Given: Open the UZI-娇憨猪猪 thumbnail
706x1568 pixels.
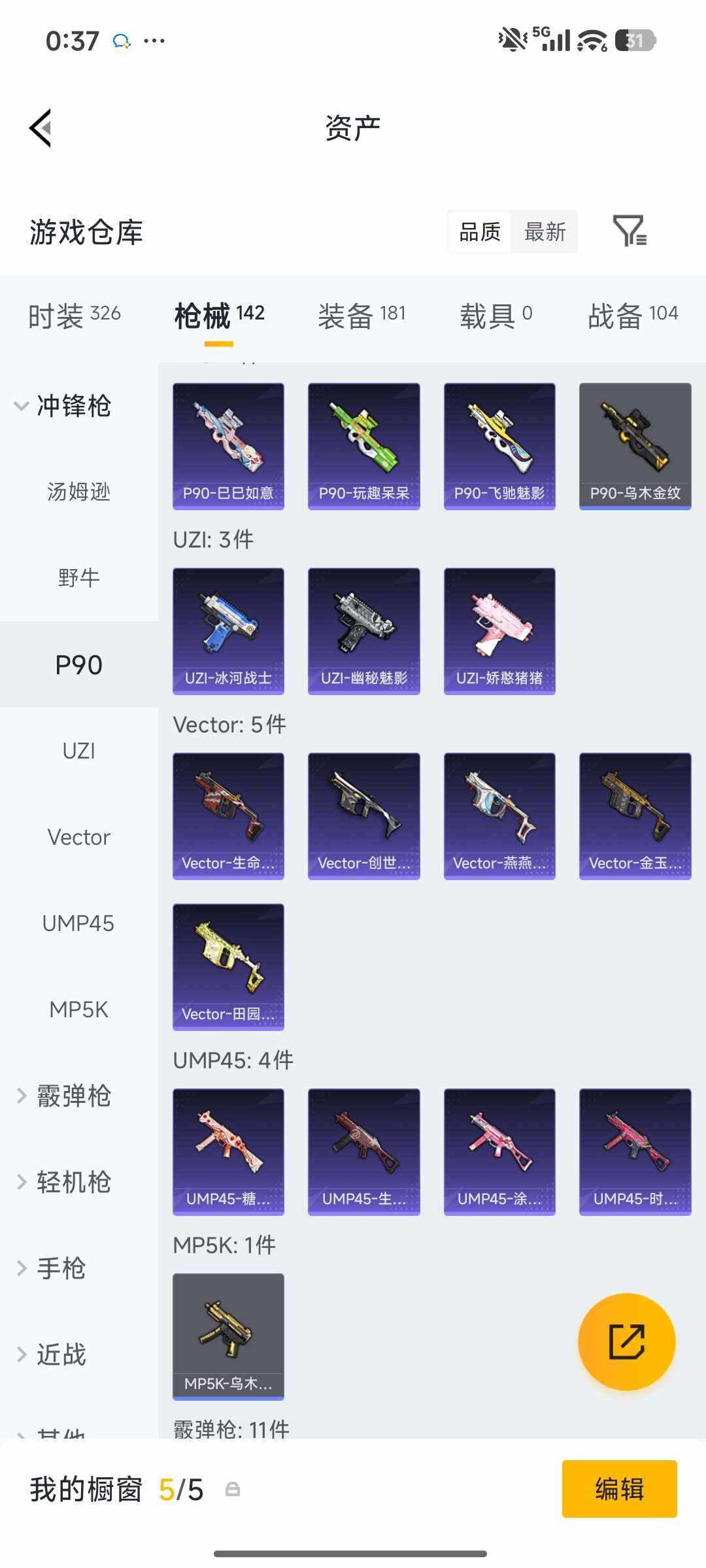Looking at the screenshot, I should click(499, 629).
